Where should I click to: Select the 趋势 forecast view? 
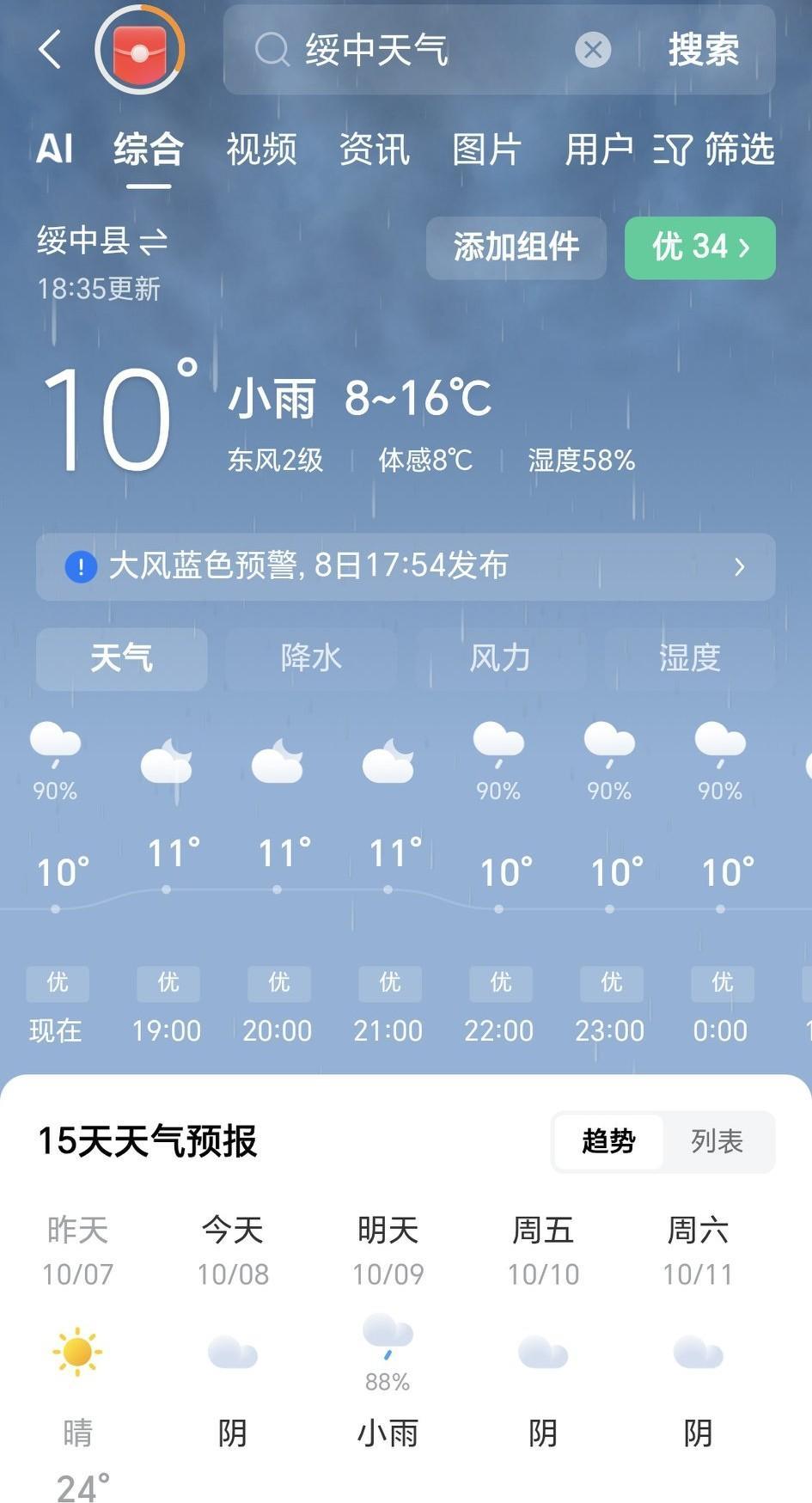coord(608,1141)
